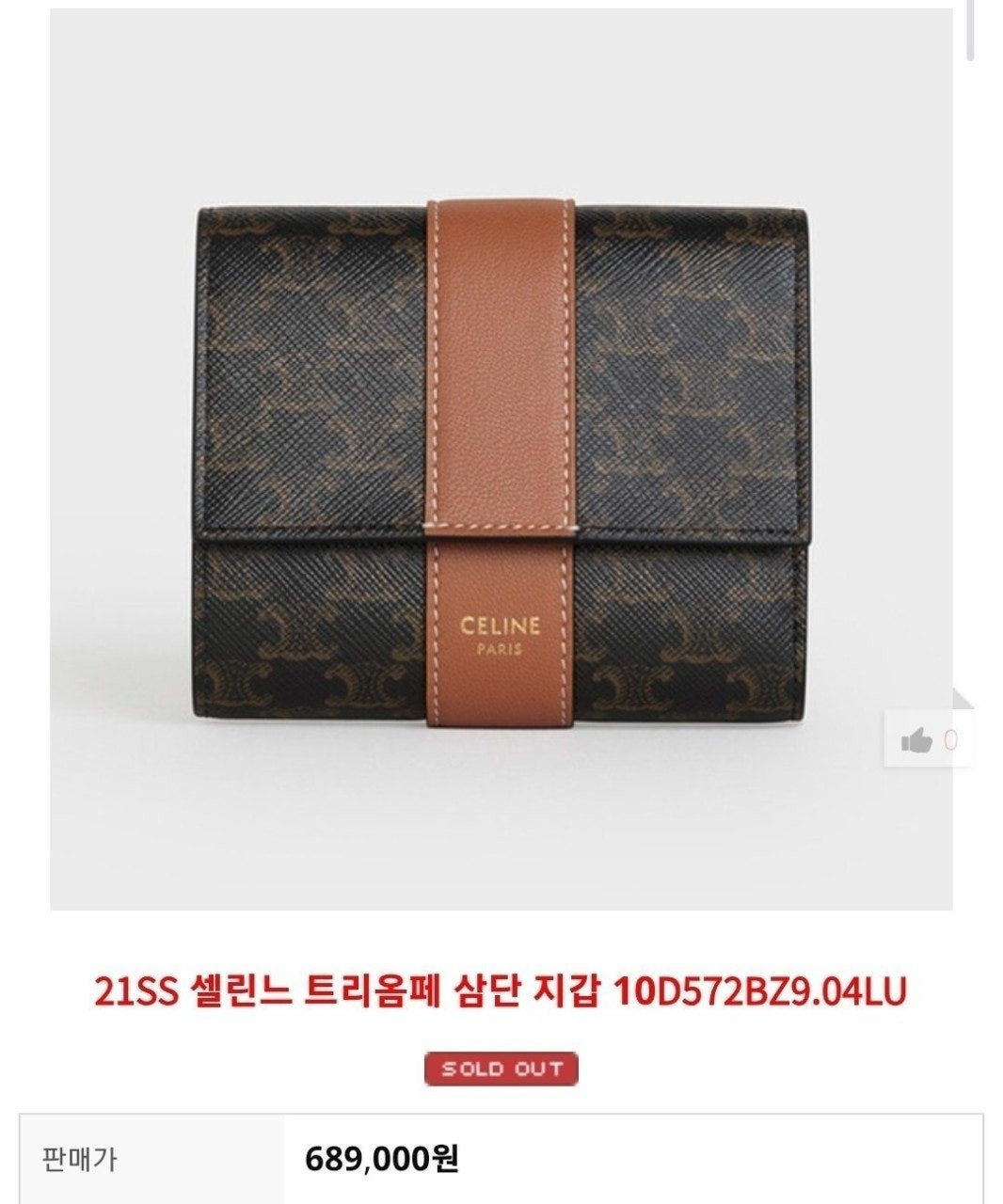1003x1204 pixels.
Task: Like this Celine wallet with thumbs-up
Action: coord(917,741)
